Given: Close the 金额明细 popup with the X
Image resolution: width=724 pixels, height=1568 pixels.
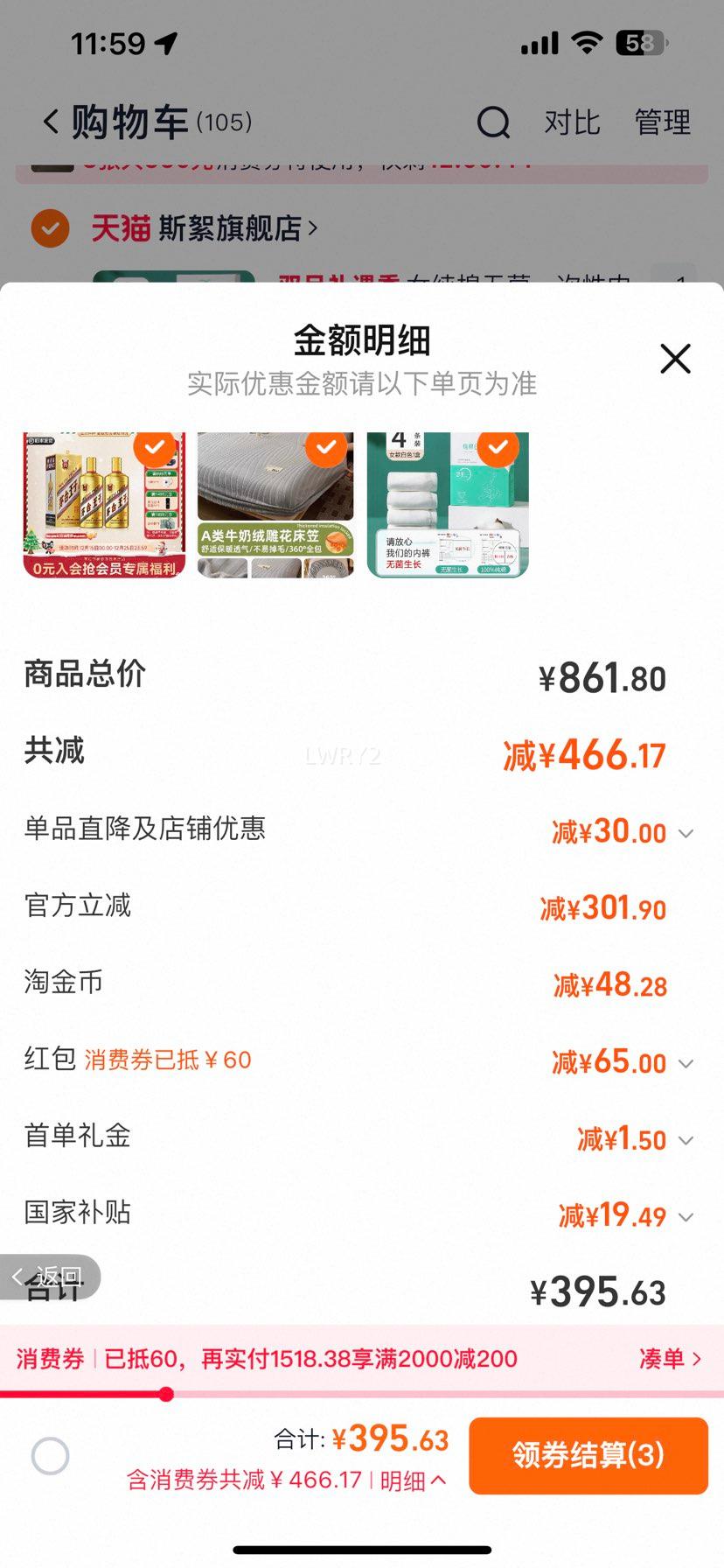Looking at the screenshot, I should tap(674, 359).
